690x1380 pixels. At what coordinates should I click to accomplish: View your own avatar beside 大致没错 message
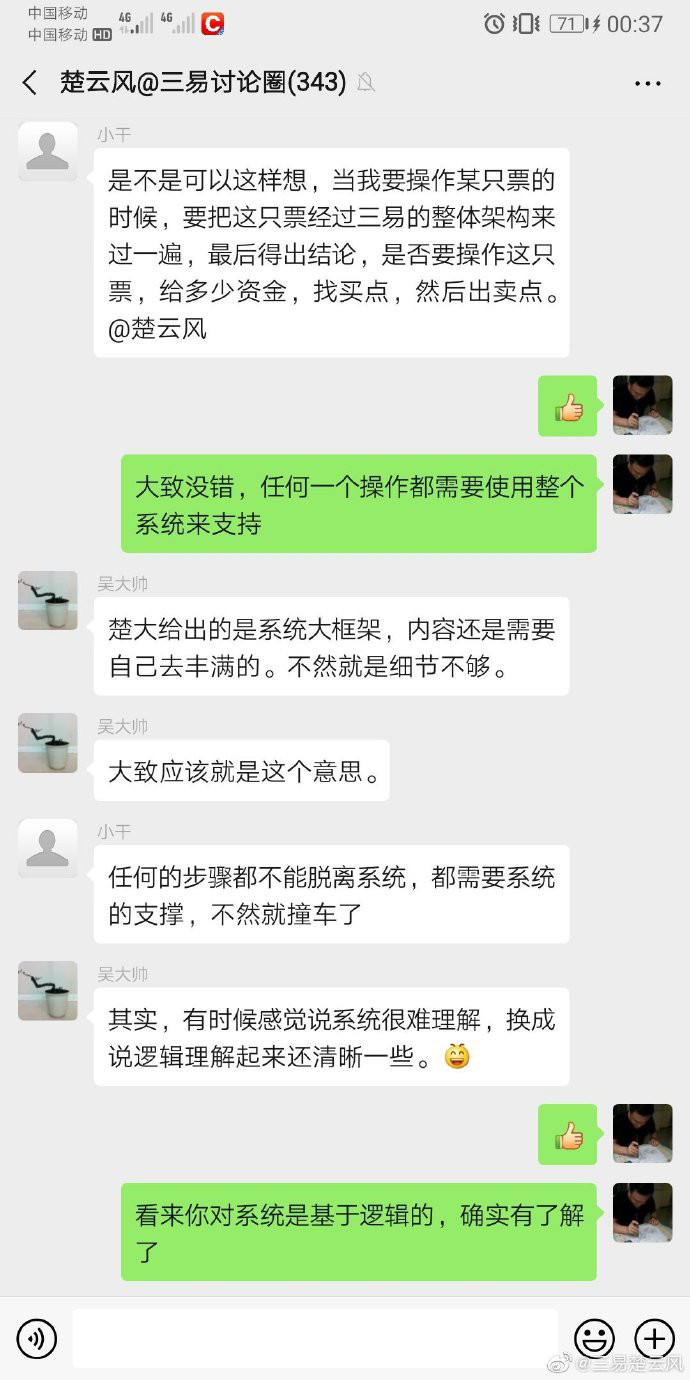pyautogui.click(x=642, y=484)
